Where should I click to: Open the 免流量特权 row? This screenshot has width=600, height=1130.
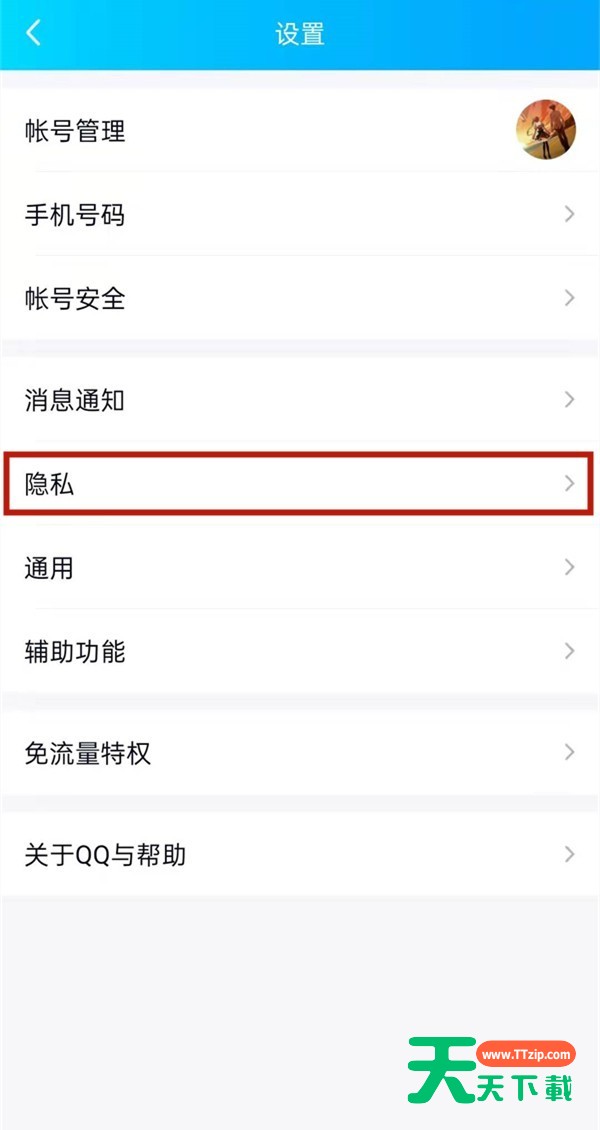click(300, 753)
